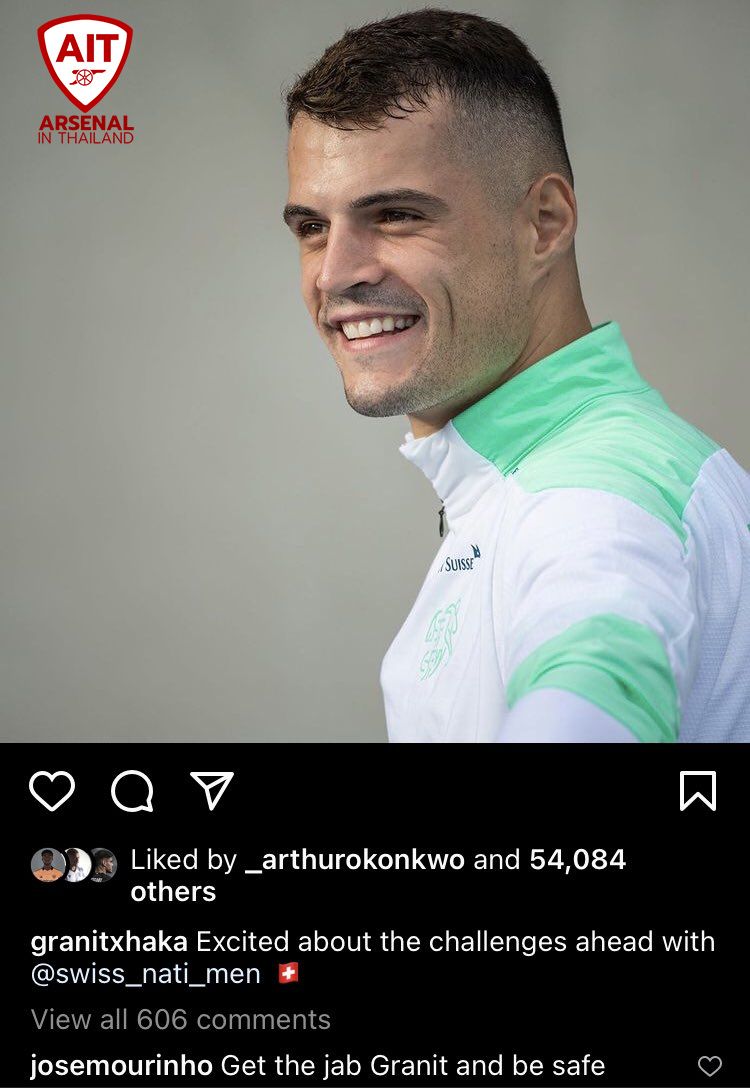Open the @swiss_nati_men mention

coord(146,974)
